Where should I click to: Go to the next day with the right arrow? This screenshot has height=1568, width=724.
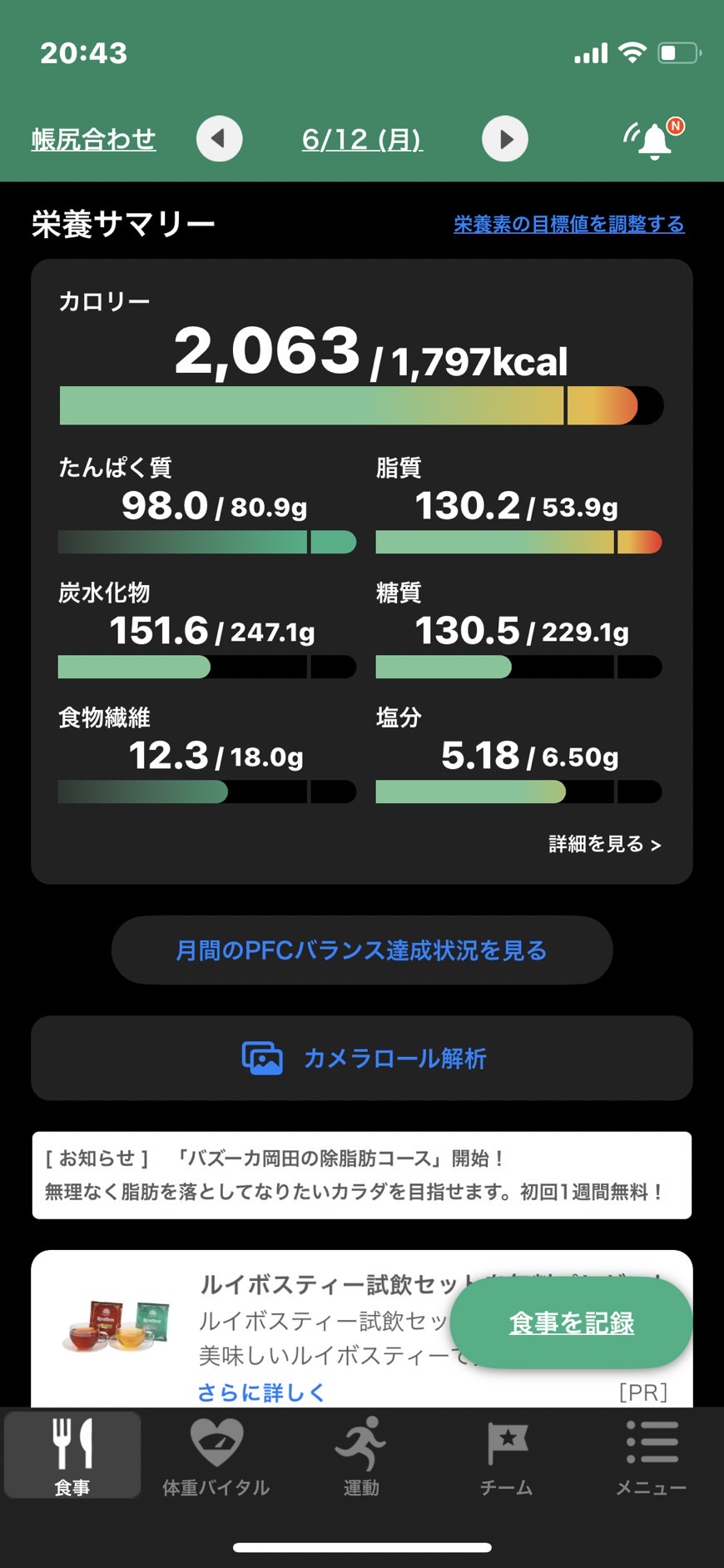coord(505,138)
